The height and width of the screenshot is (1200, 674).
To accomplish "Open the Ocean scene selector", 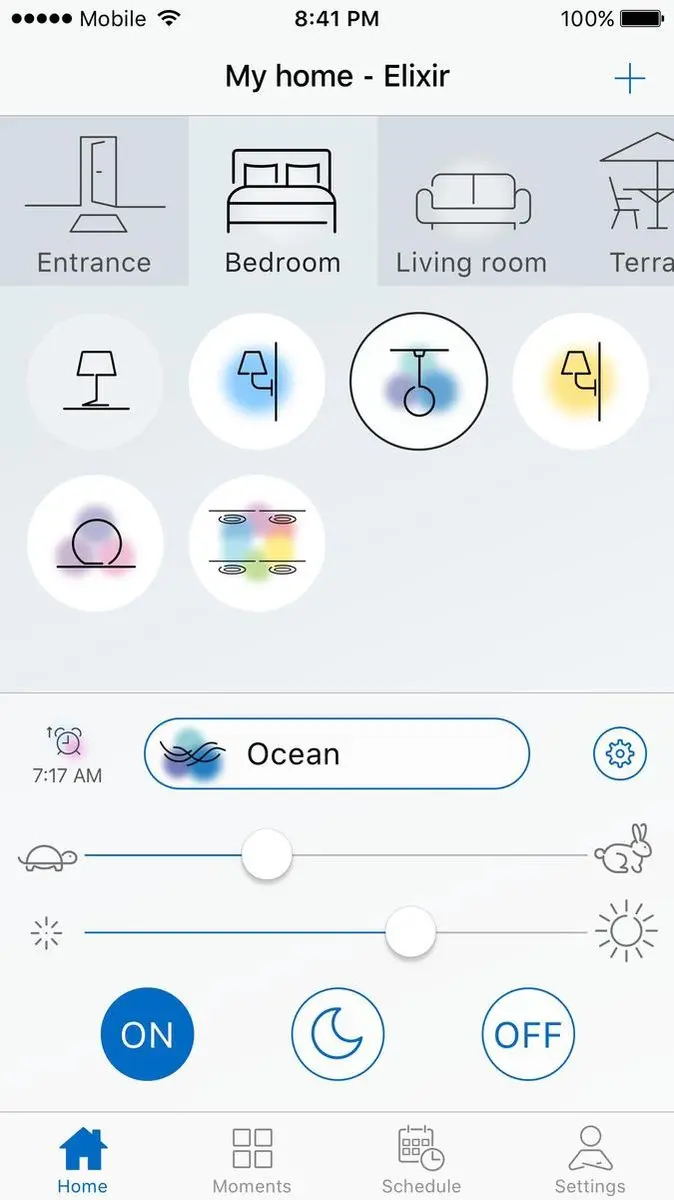I will click(x=337, y=754).
